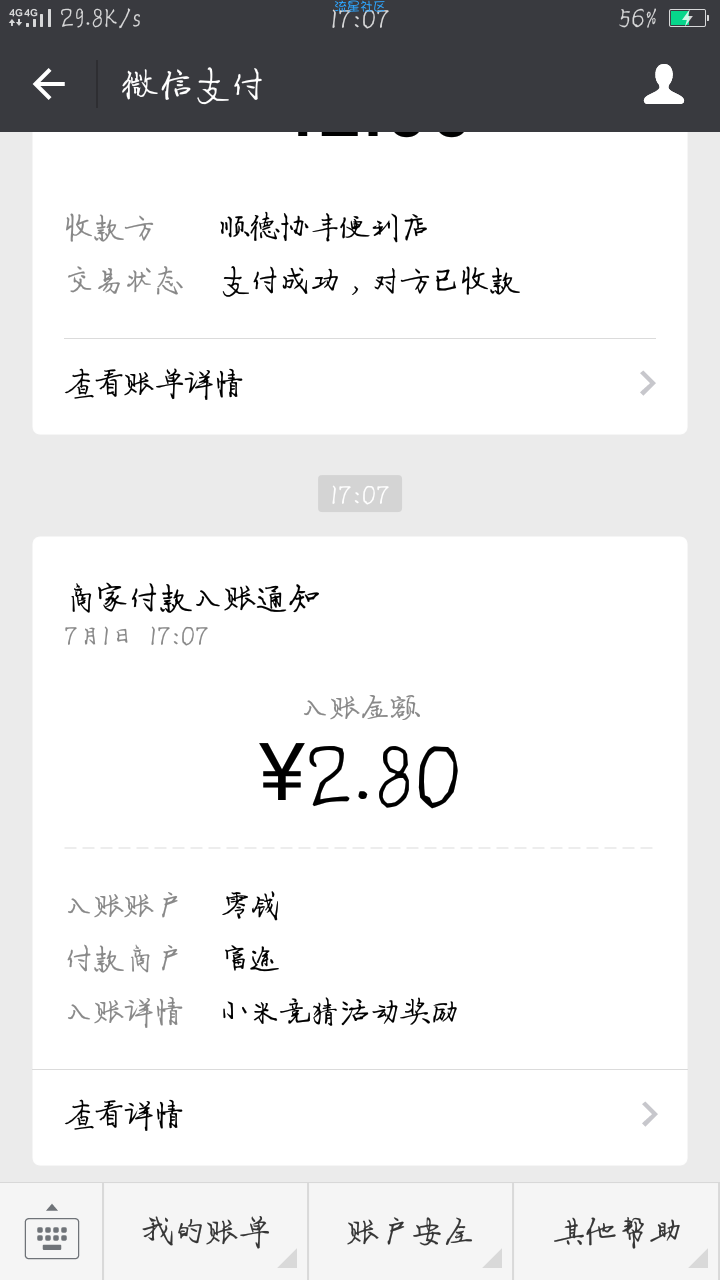Open the profile icon in the header
Screen dimensions: 720x1280
coord(664,85)
